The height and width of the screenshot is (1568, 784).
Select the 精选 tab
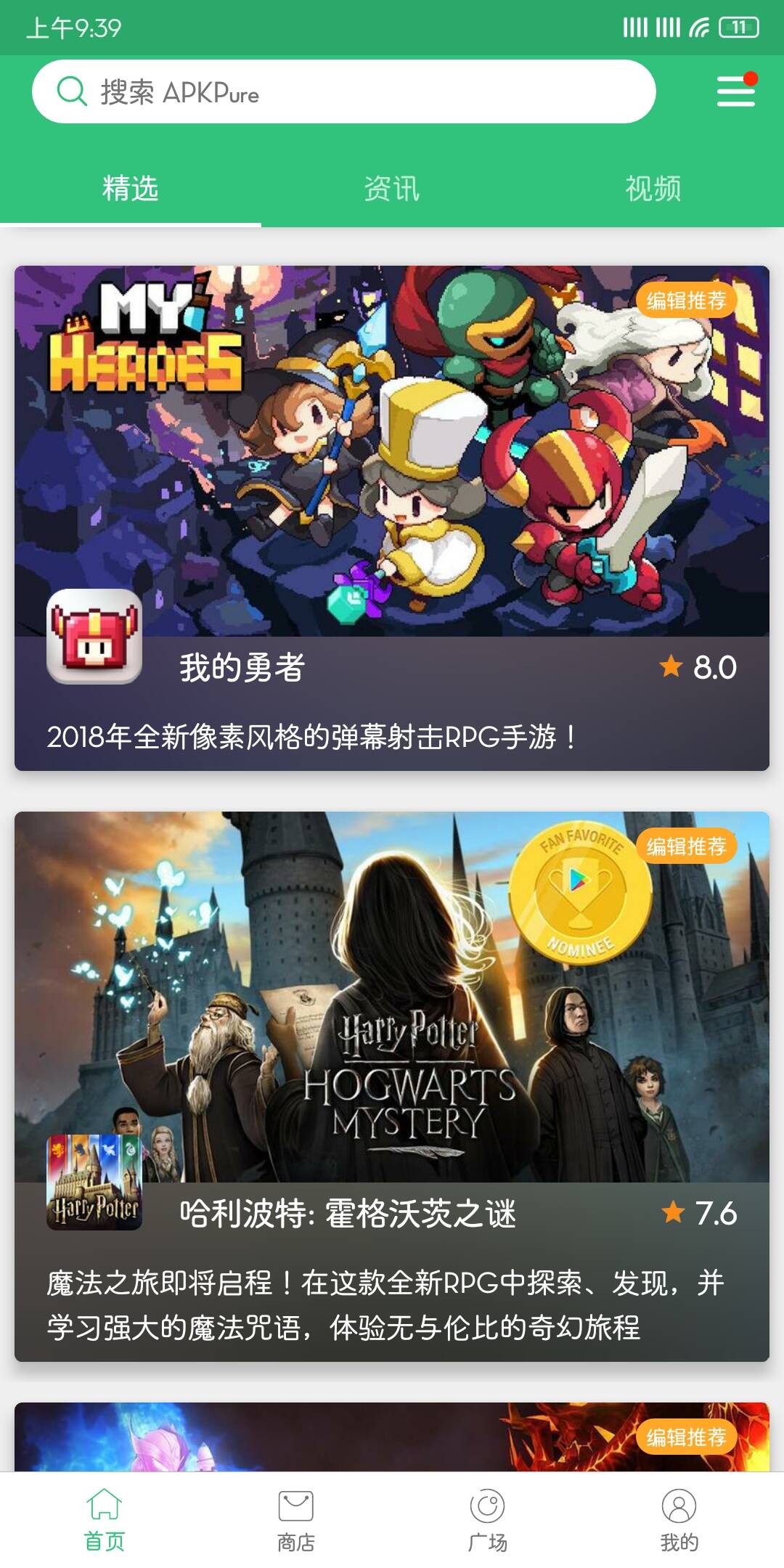click(131, 189)
